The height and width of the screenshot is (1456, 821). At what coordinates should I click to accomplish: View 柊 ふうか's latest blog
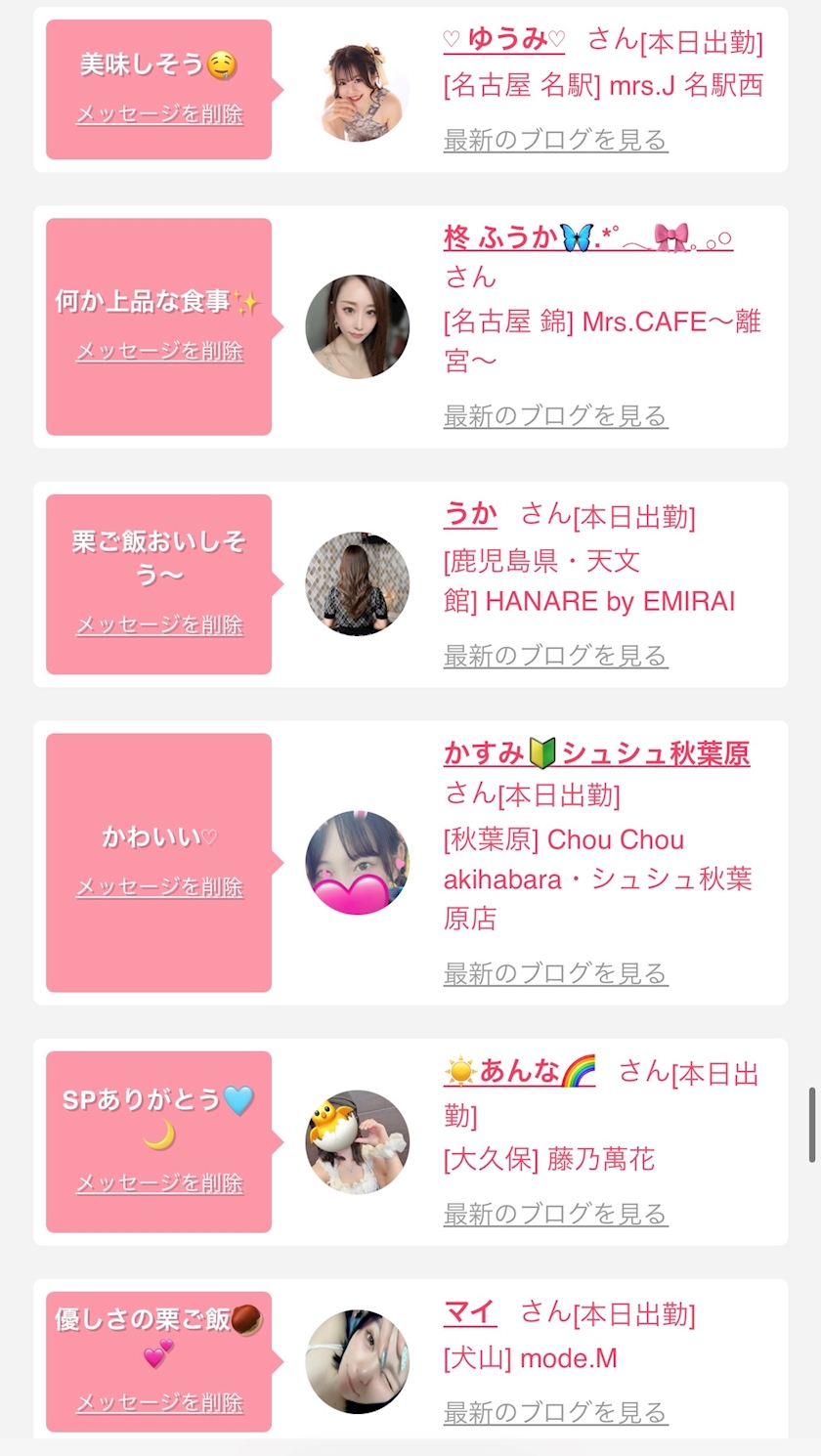coord(555,416)
